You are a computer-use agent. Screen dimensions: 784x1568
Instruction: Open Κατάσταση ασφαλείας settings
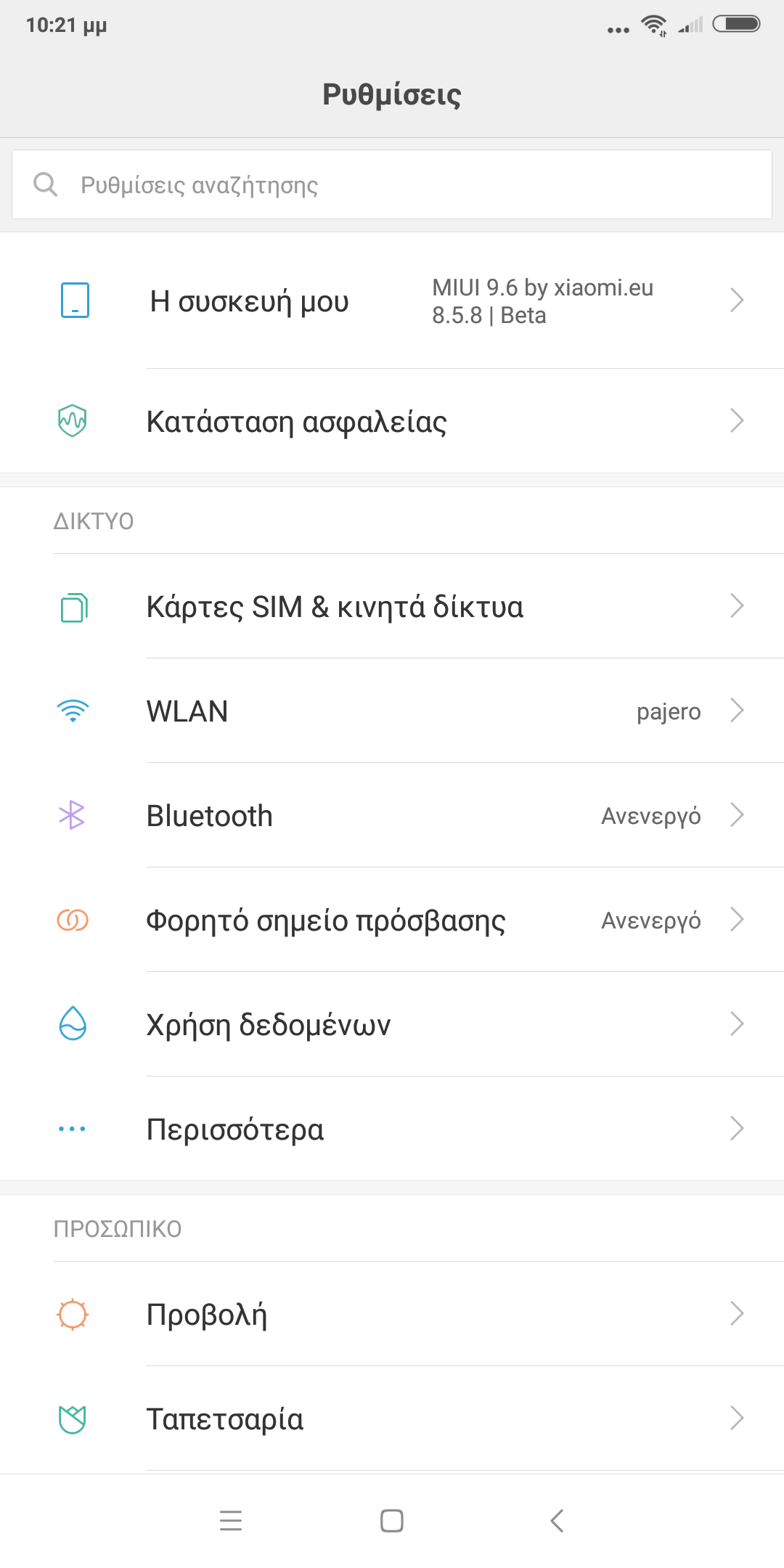click(x=392, y=421)
